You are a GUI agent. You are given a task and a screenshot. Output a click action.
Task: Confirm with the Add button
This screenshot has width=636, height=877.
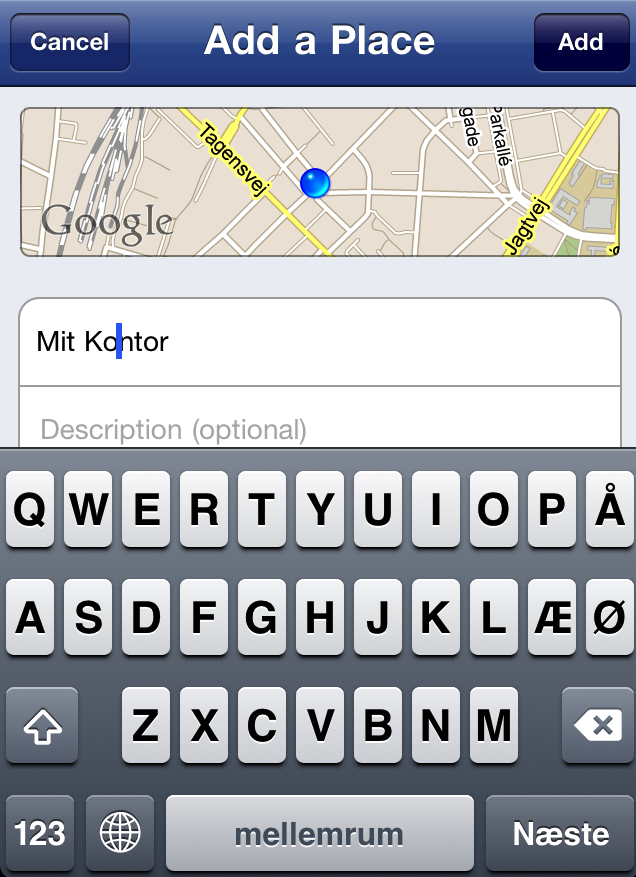pos(581,42)
